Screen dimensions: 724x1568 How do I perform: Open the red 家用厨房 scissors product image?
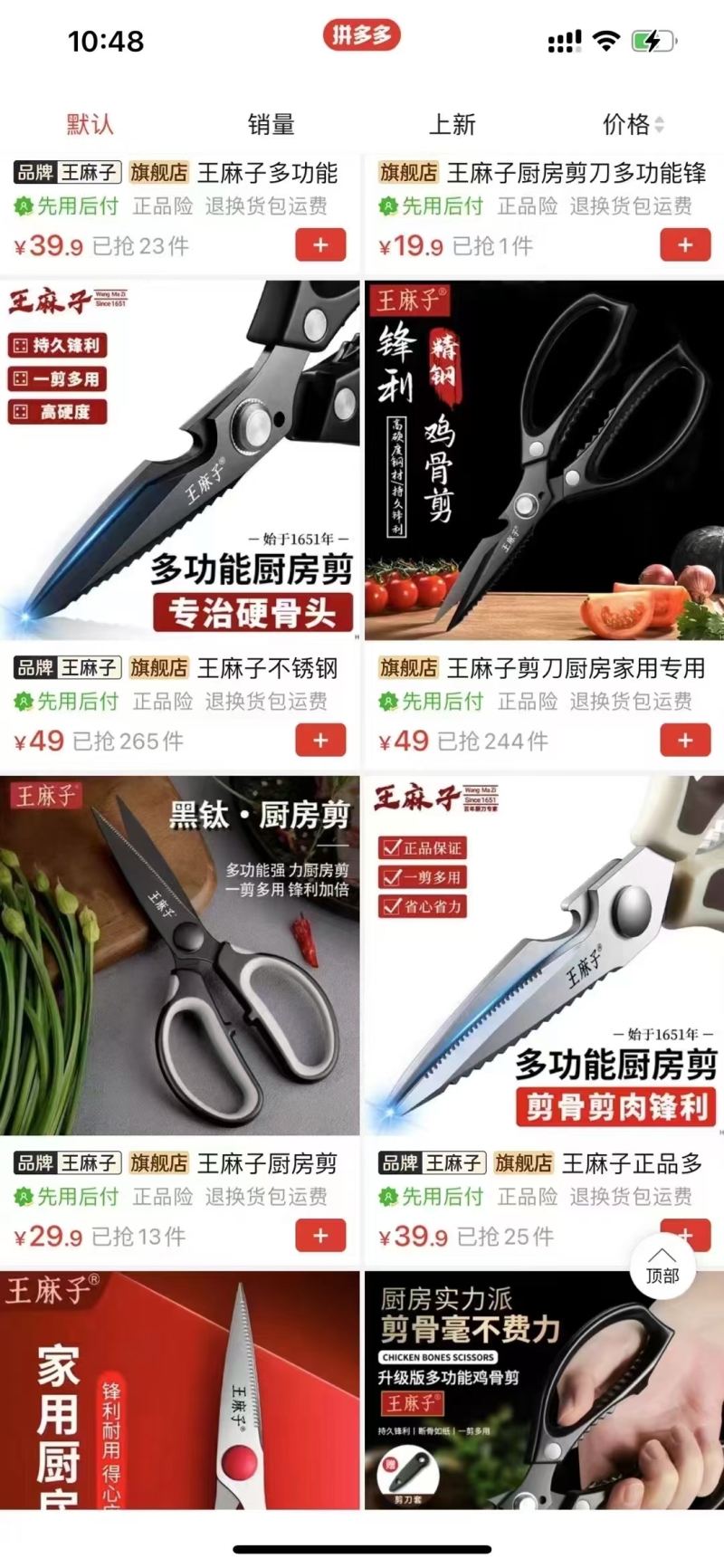[180, 1390]
